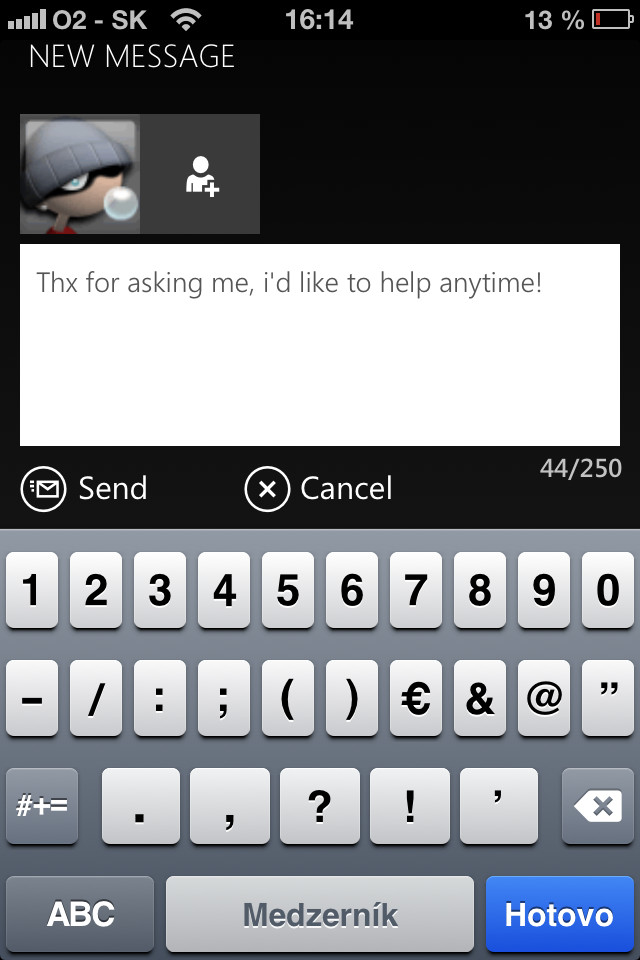Tap the blue Hotovo key
The width and height of the screenshot is (640, 960).
click(x=558, y=914)
